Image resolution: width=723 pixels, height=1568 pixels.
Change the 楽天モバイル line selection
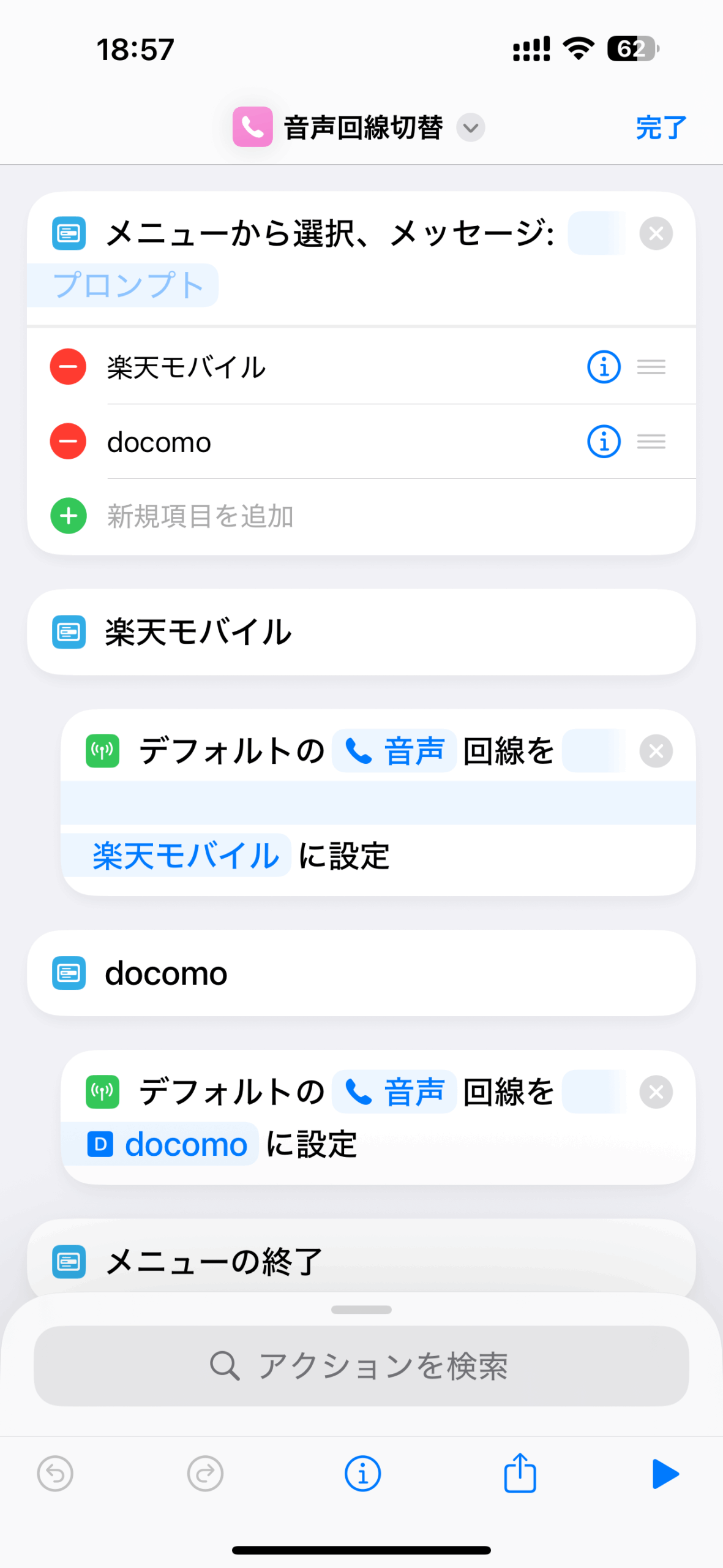click(x=185, y=856)
